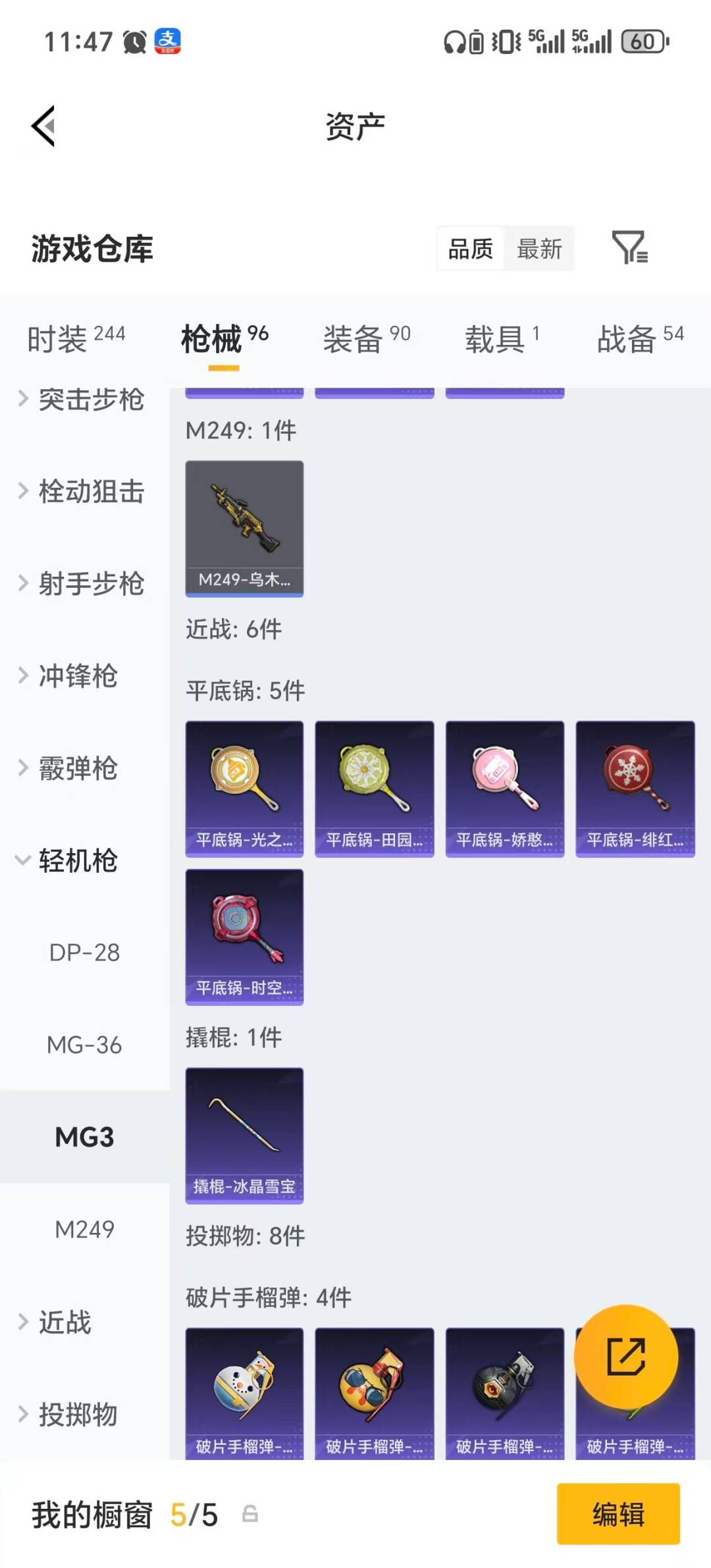711x1568 pixels.
Task: Switch sorting to 最新
Action: tap(539, 248)
